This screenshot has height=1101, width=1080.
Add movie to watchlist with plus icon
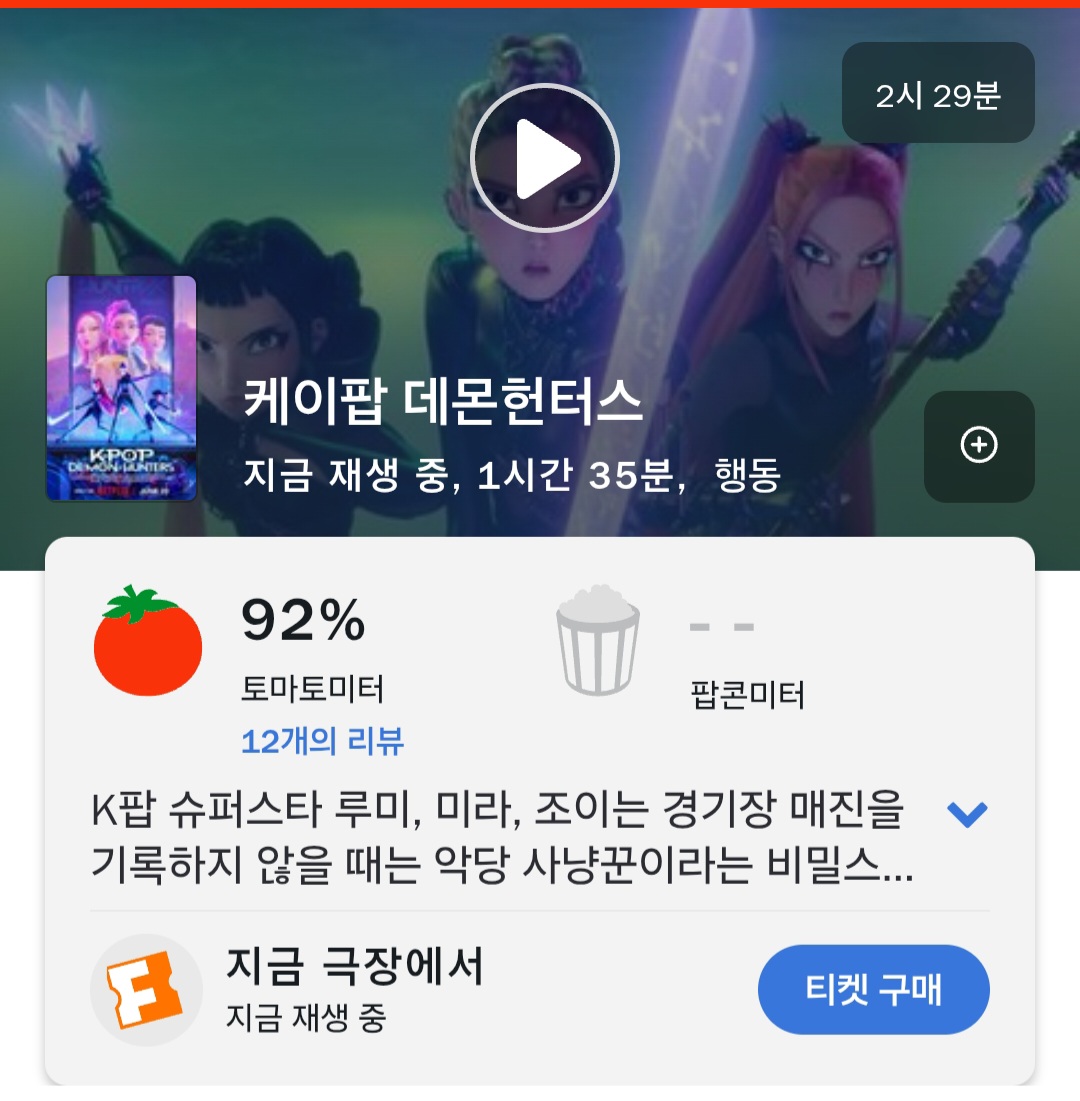click(979, 446)
